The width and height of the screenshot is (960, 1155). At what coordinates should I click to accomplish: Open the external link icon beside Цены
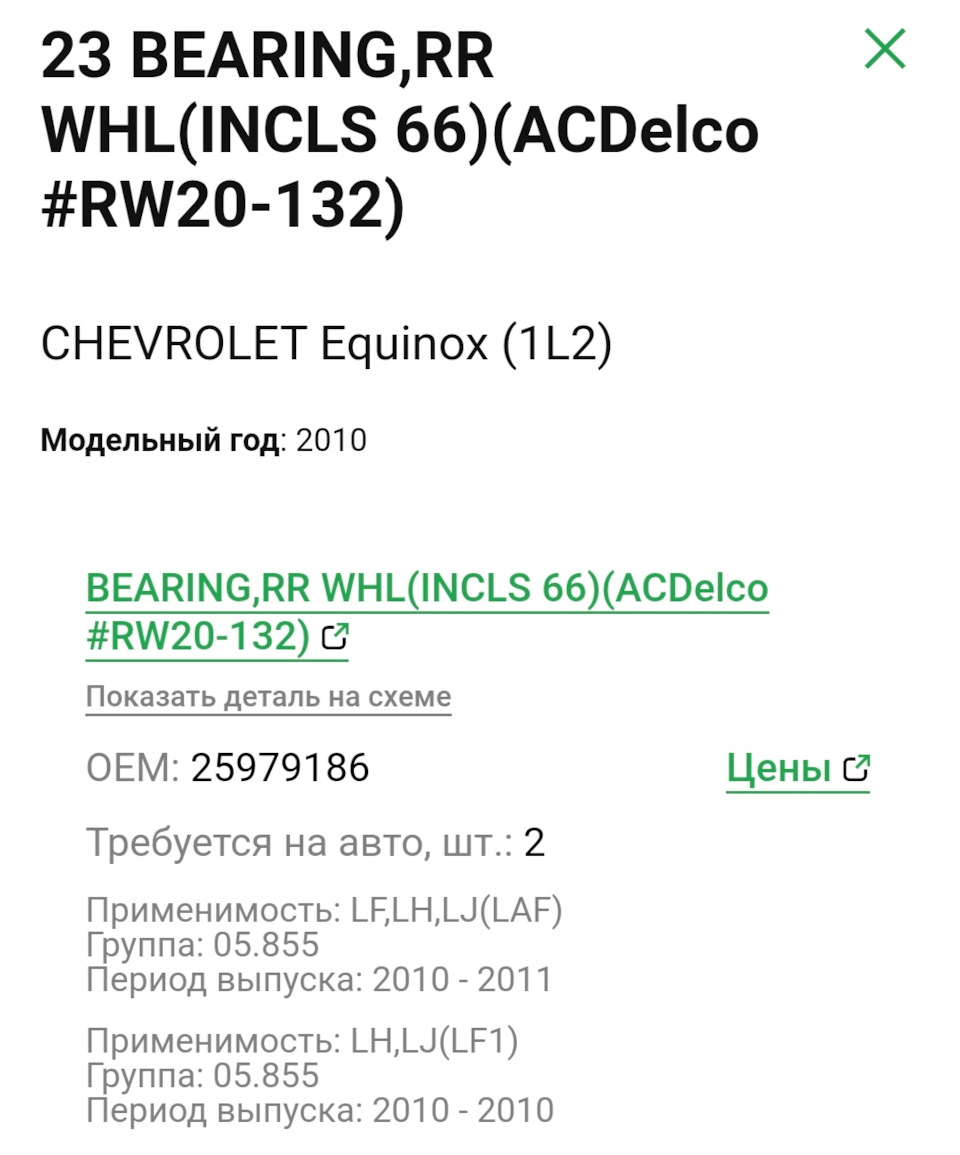tap(855, 768)
